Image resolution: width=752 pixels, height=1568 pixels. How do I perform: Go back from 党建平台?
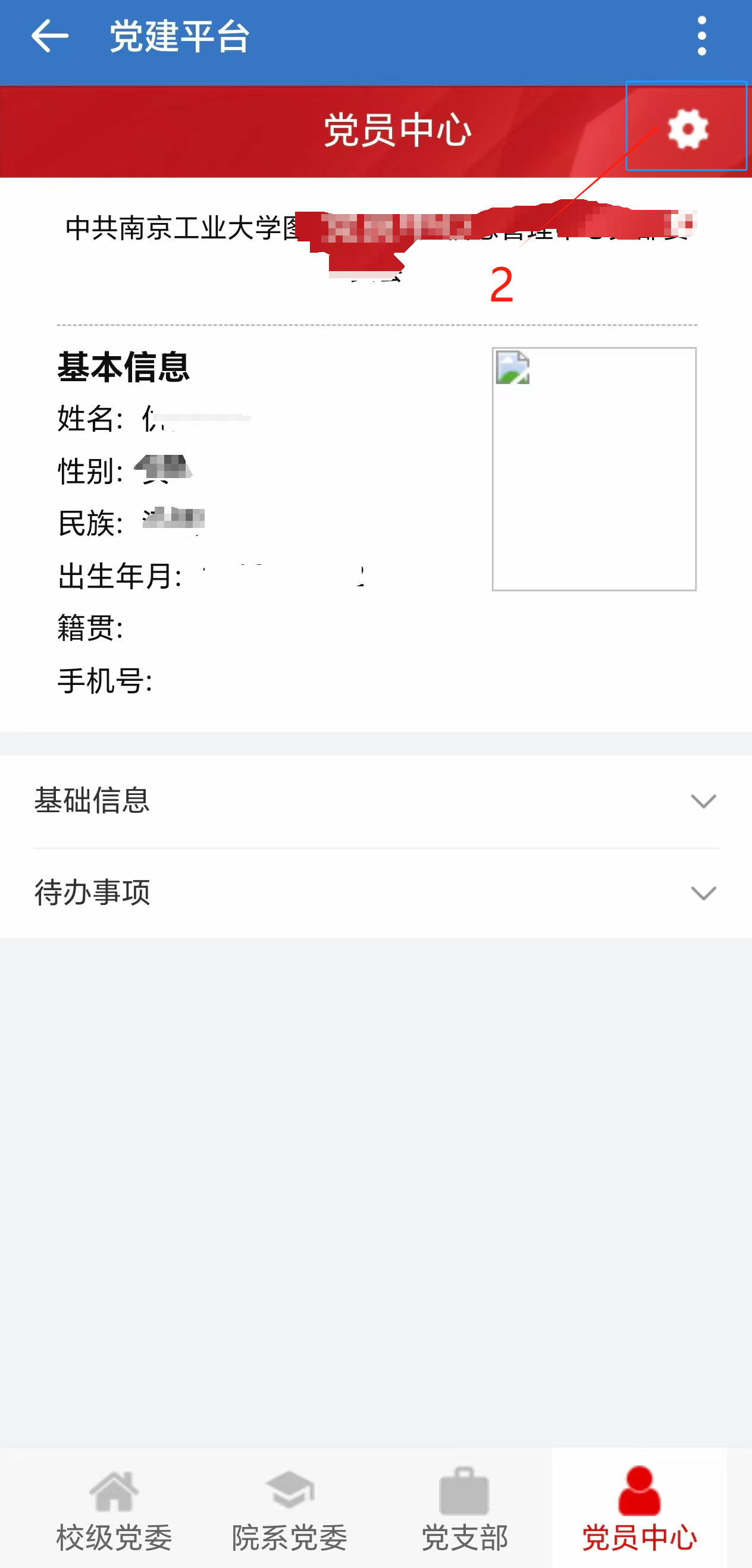pos(49,36)
